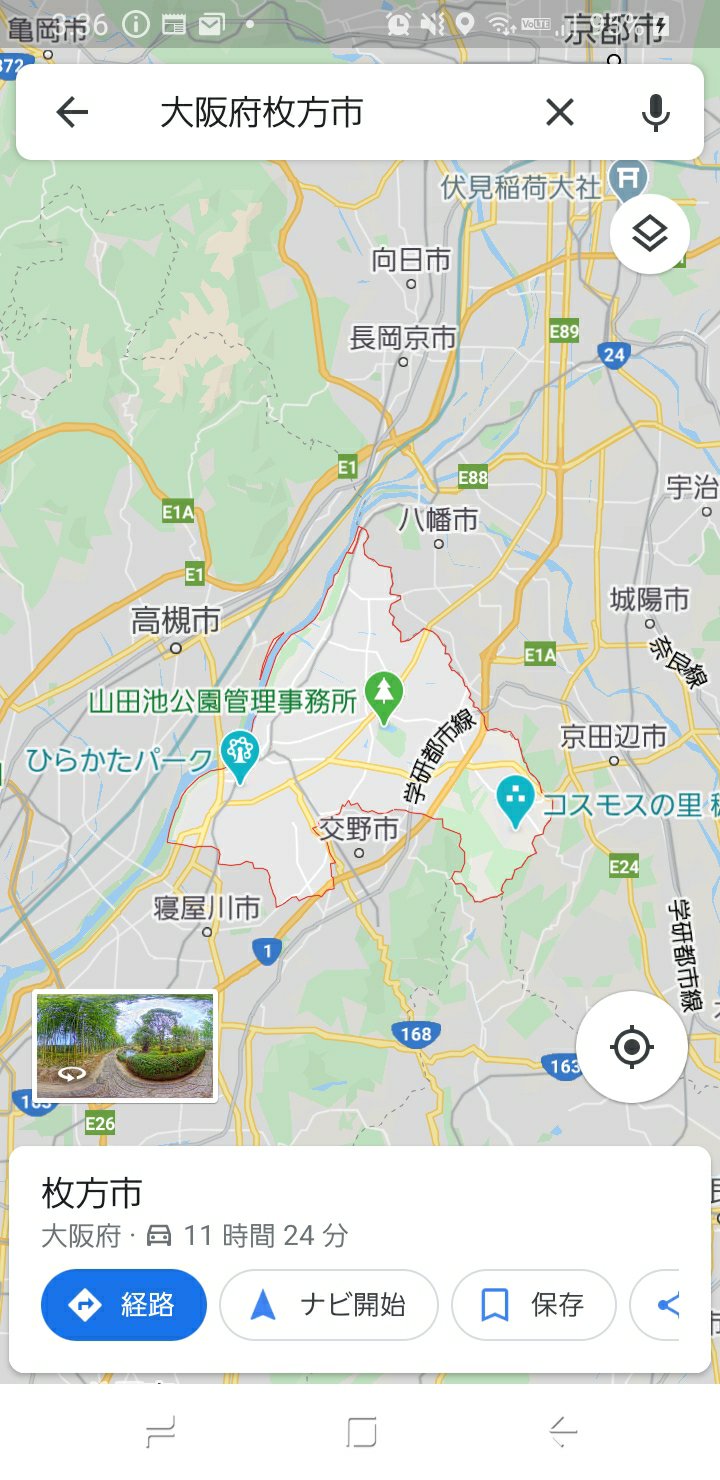Go to the system home screen
This screenshot has width=720, height=1480.
[x=361, y=1432]
